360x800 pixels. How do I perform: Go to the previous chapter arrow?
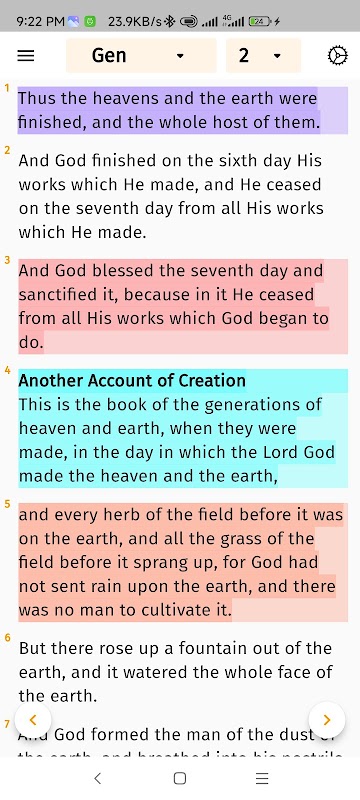pyautogui.click(x=33, y=720)
